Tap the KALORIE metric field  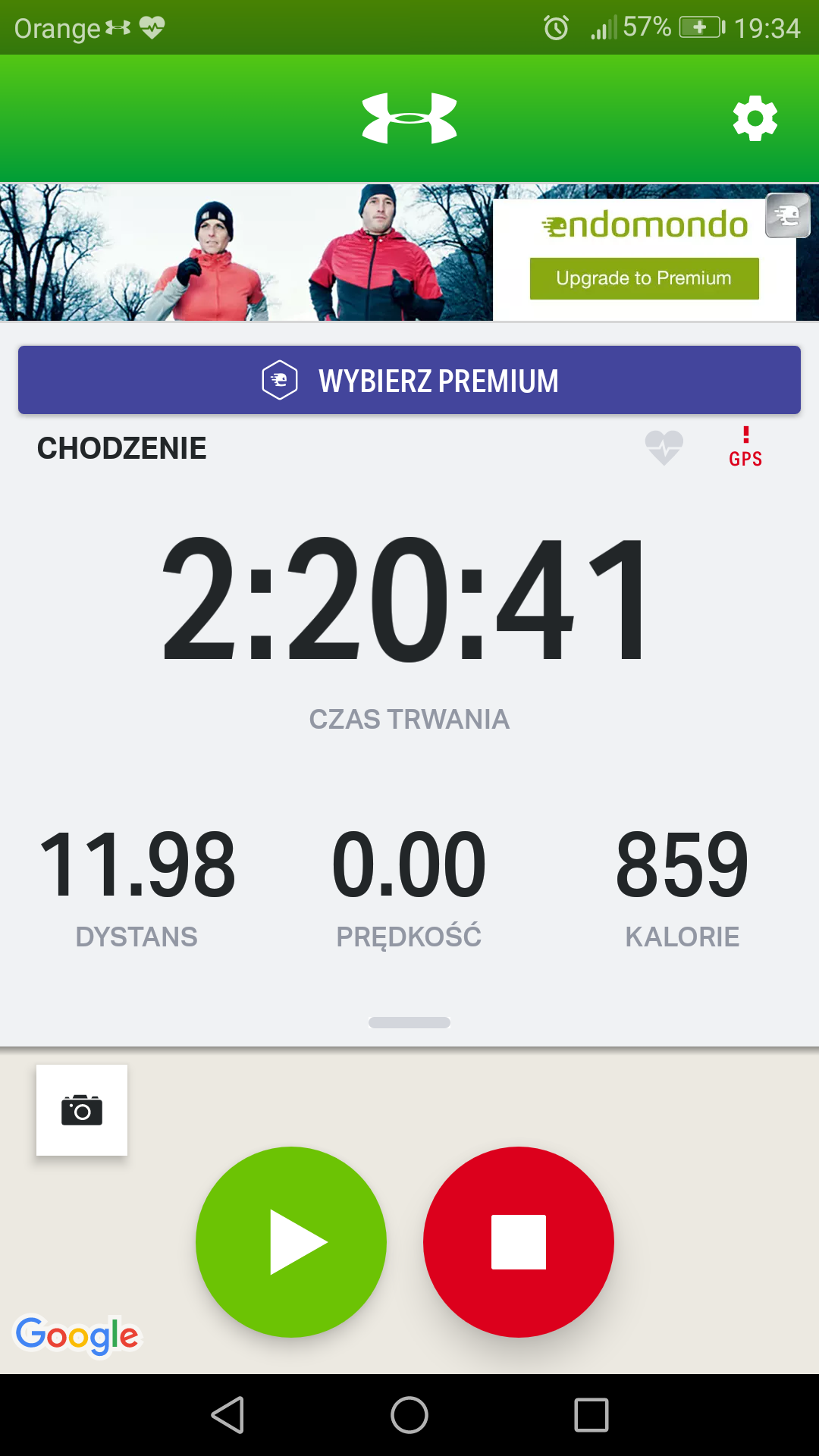click(x=682, y=887)
